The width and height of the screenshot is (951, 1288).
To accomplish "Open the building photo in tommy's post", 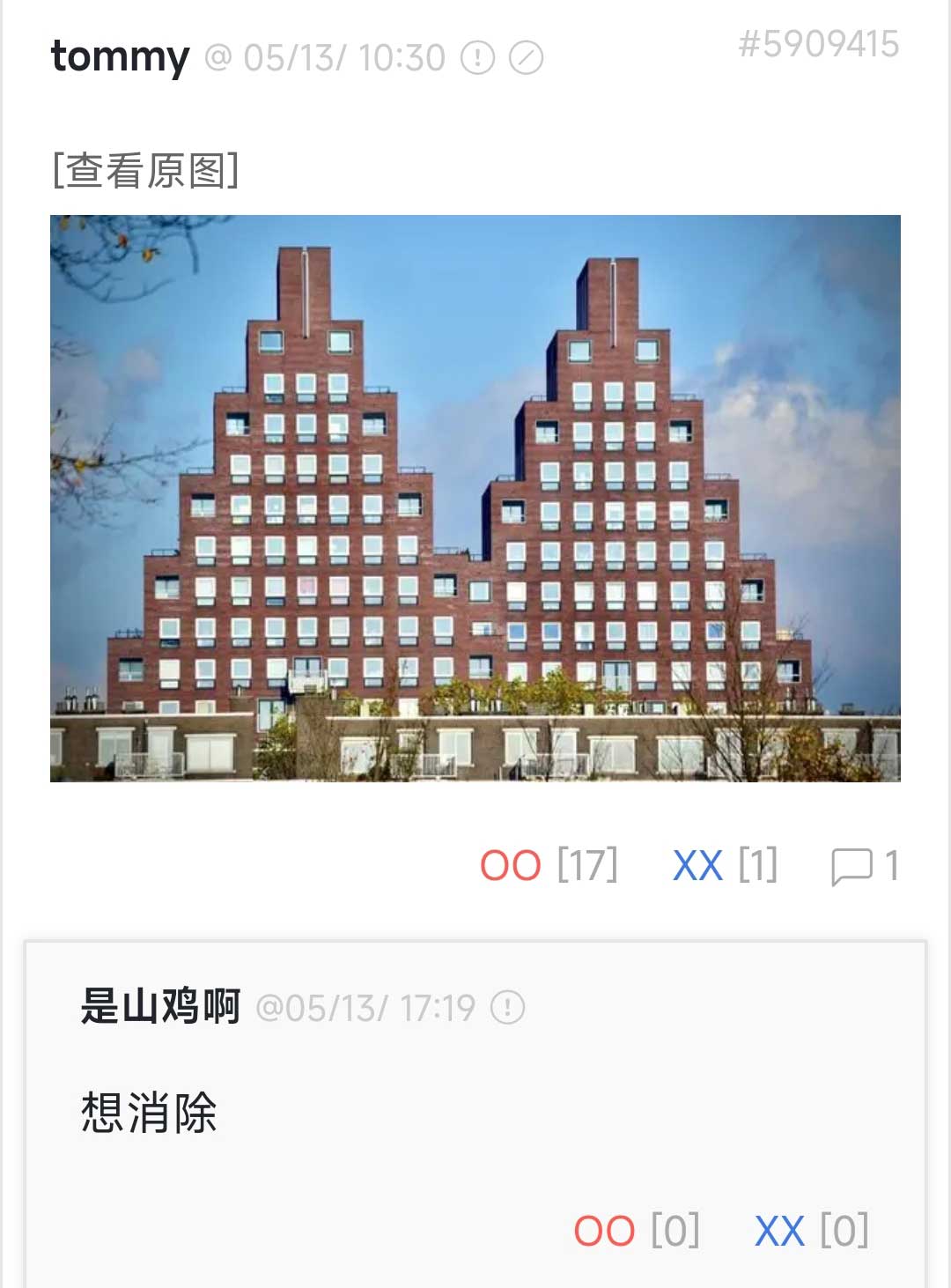I will [x=475, y=498].
